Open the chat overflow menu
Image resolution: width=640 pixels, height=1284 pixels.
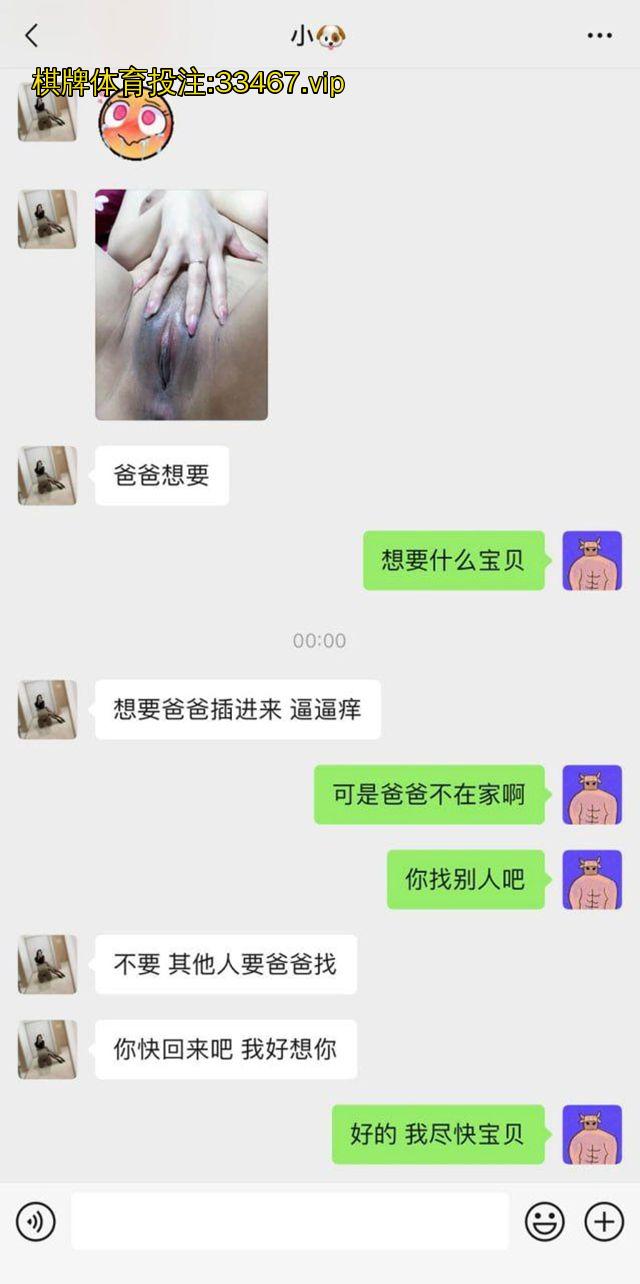[x=599, y=36]
